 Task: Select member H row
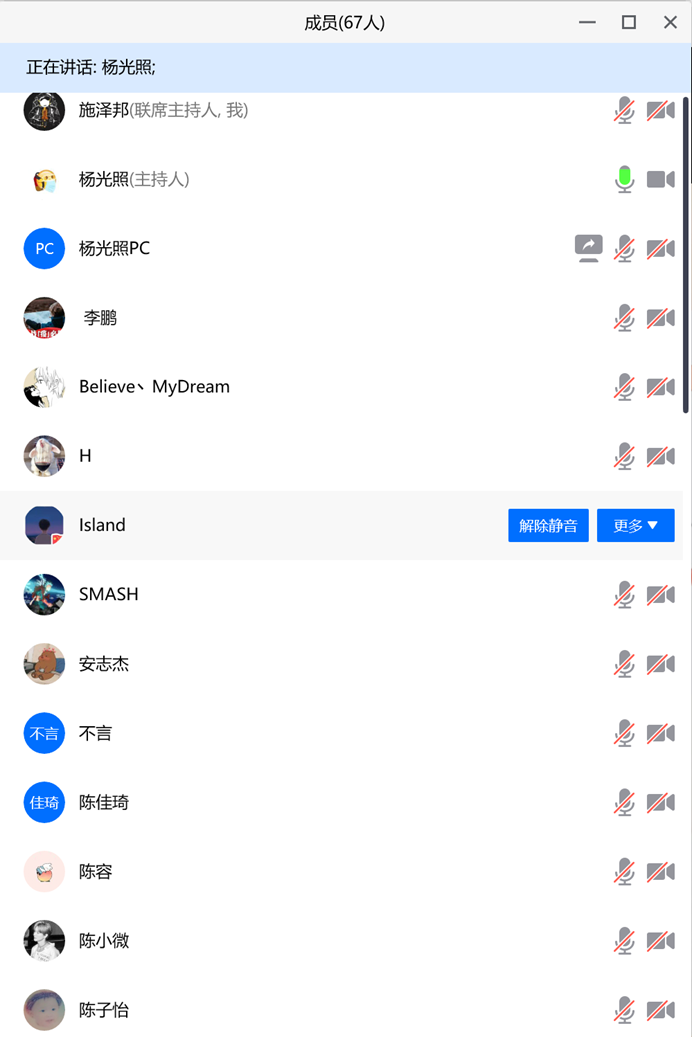[x=85, y=456]
